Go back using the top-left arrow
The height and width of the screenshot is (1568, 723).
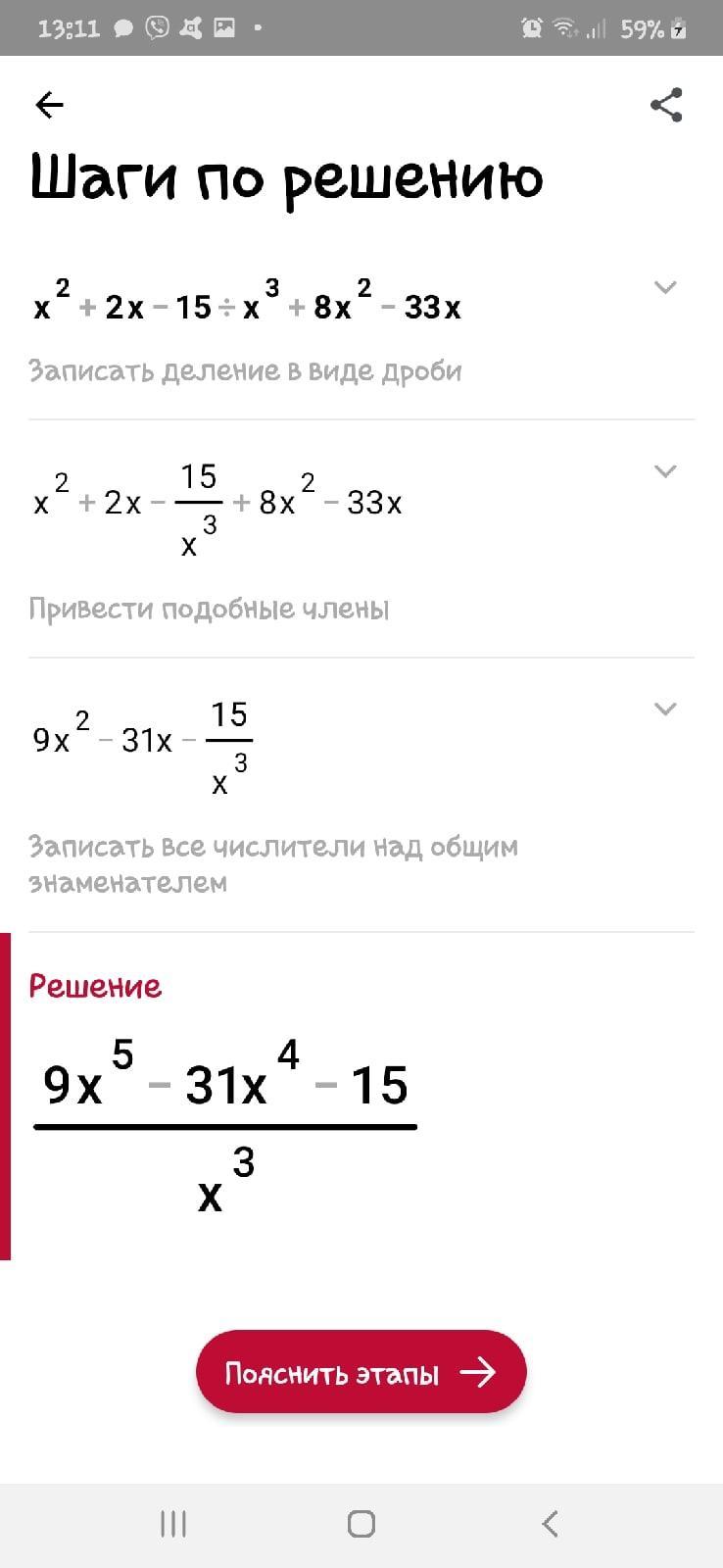click(x=49, y=105)
